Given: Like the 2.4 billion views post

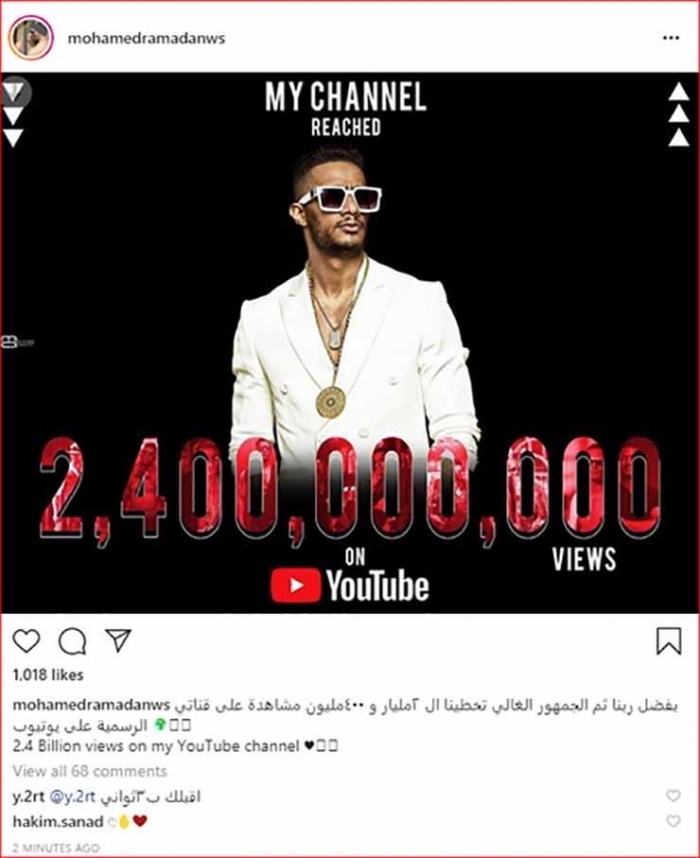Looking at the screenshot, I should tap(27, 641).
